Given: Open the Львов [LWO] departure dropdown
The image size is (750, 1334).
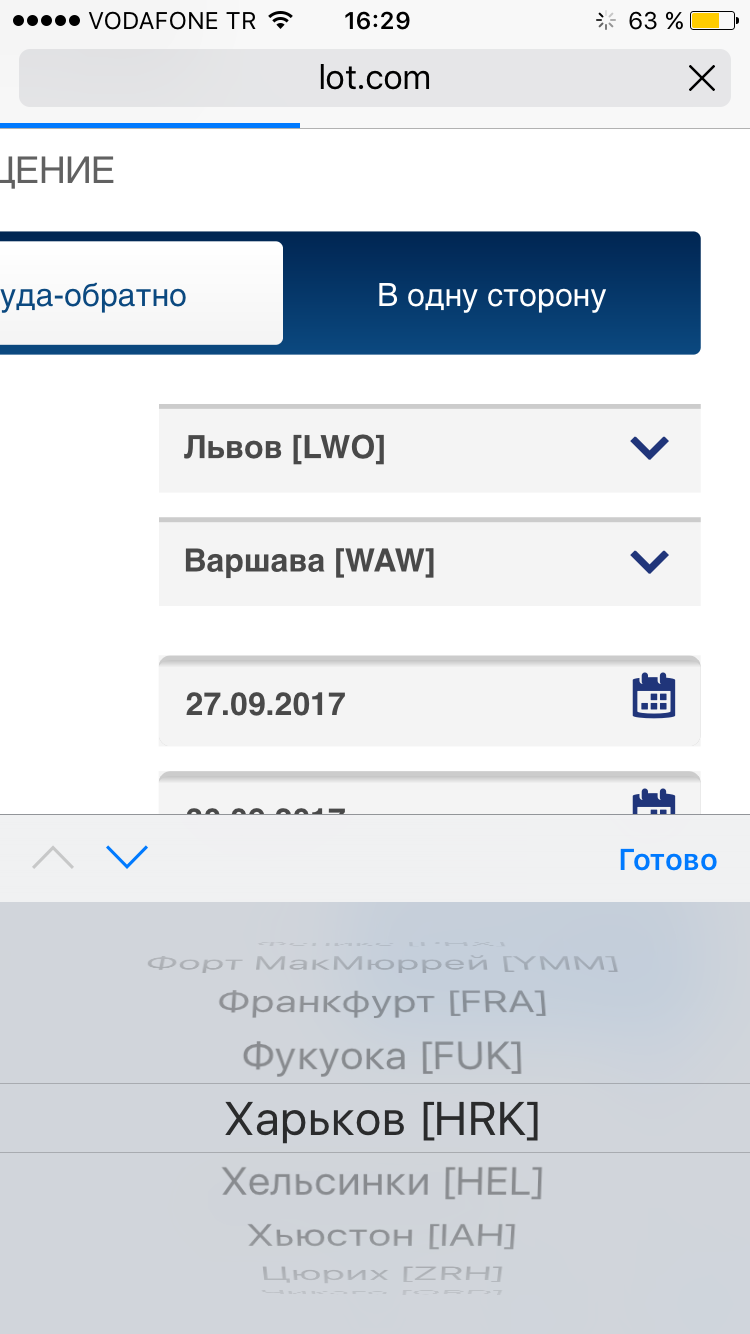Looking at the screenshot, I should [429, 448].
